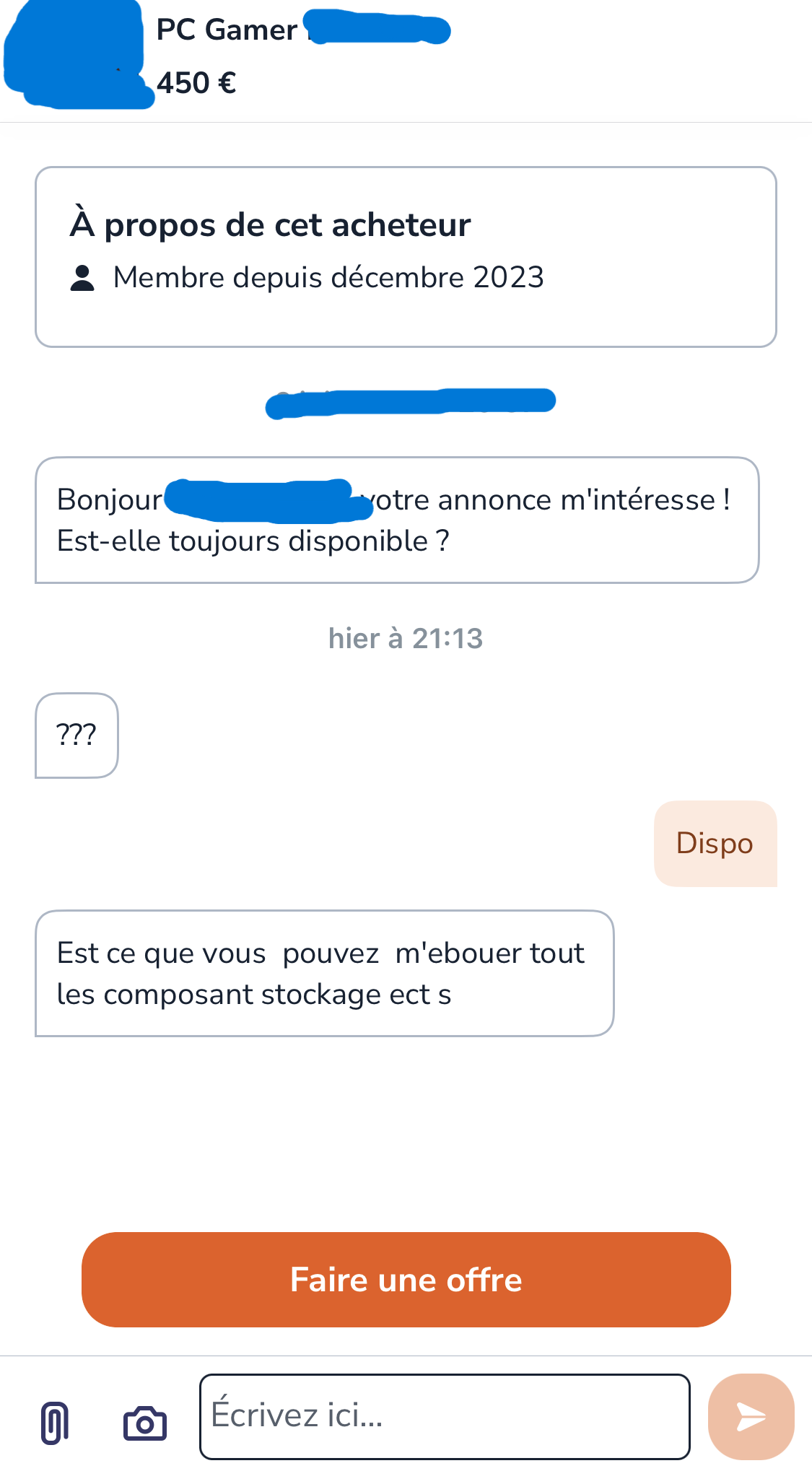The height and width of the screenshot is (1484, 812).
Task: Open the camera to send a photo
Action: pyautogui.click(x=145, y=1423)
